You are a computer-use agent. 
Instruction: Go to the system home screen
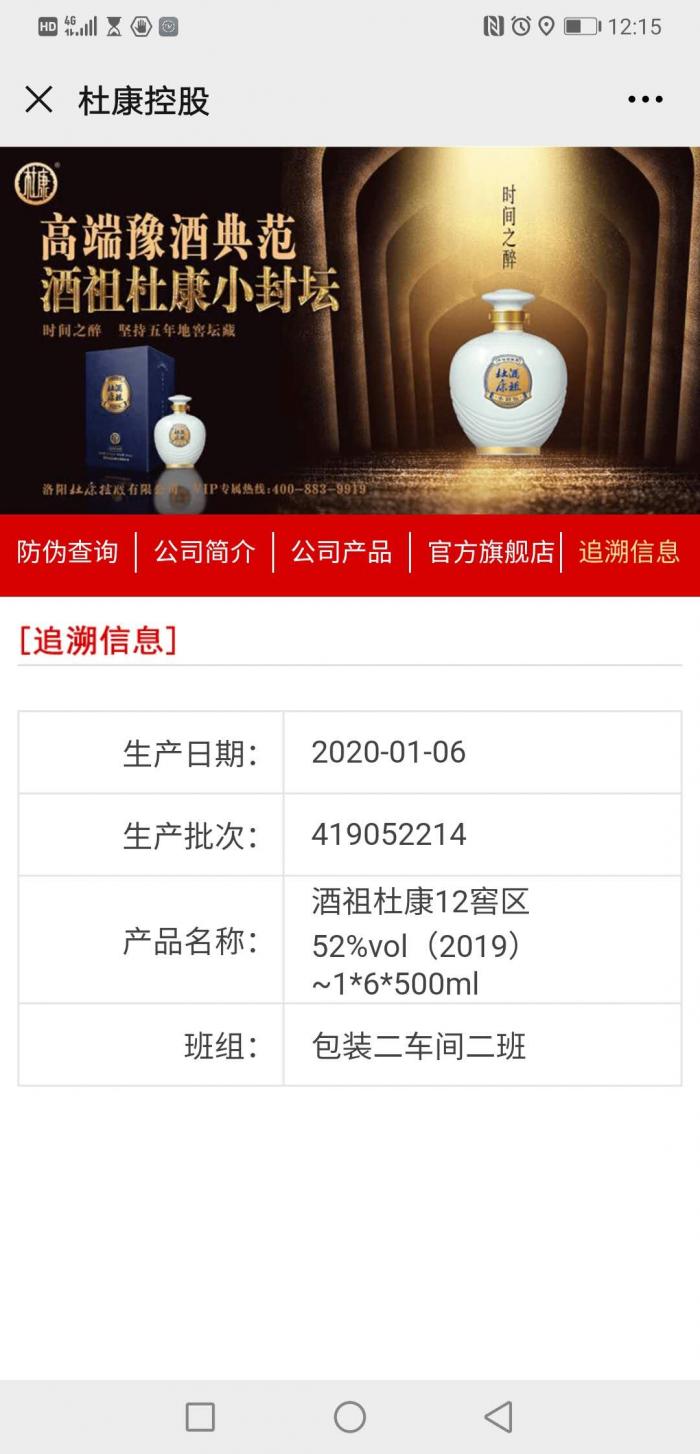pyautogui.click(x=350, y=1417)
